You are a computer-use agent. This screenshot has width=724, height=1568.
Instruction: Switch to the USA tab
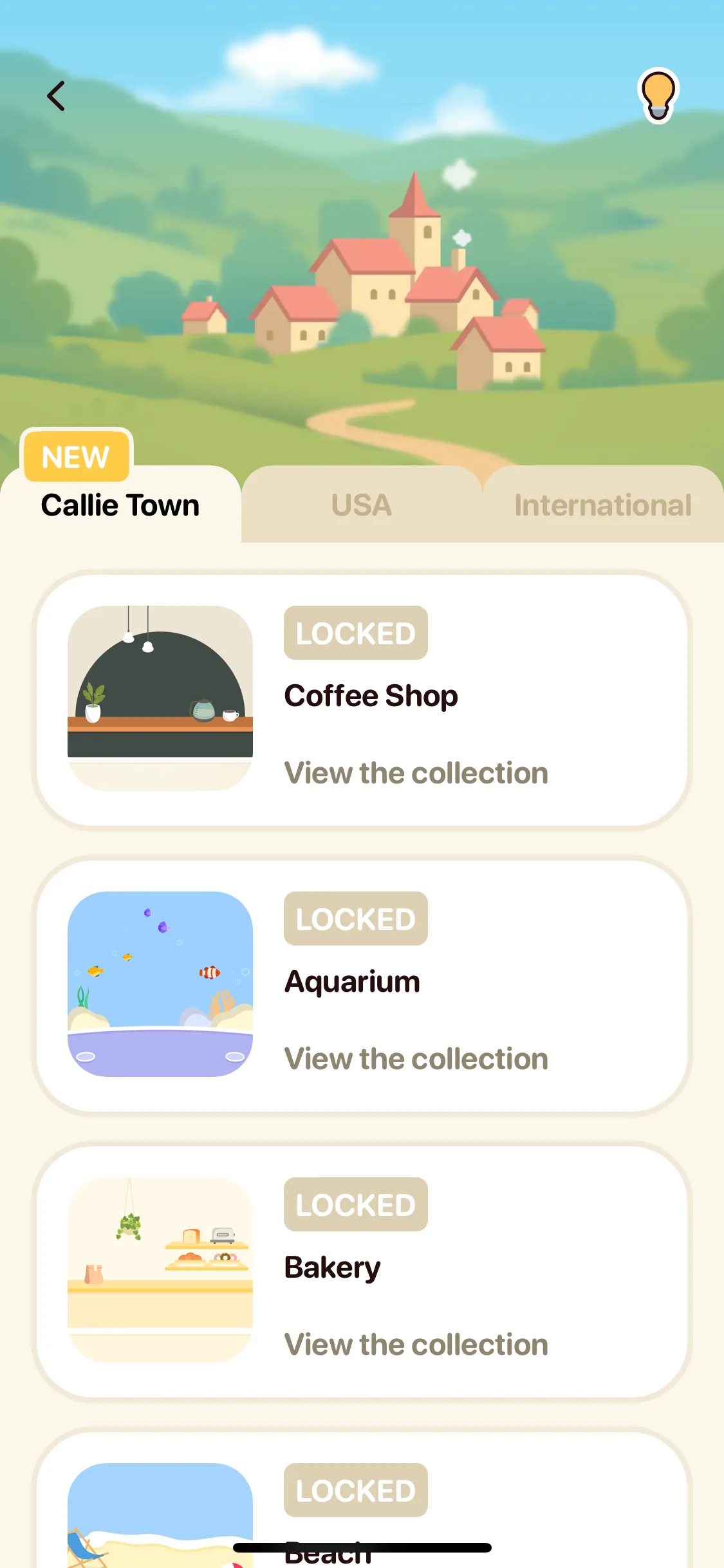coord(362,505)
